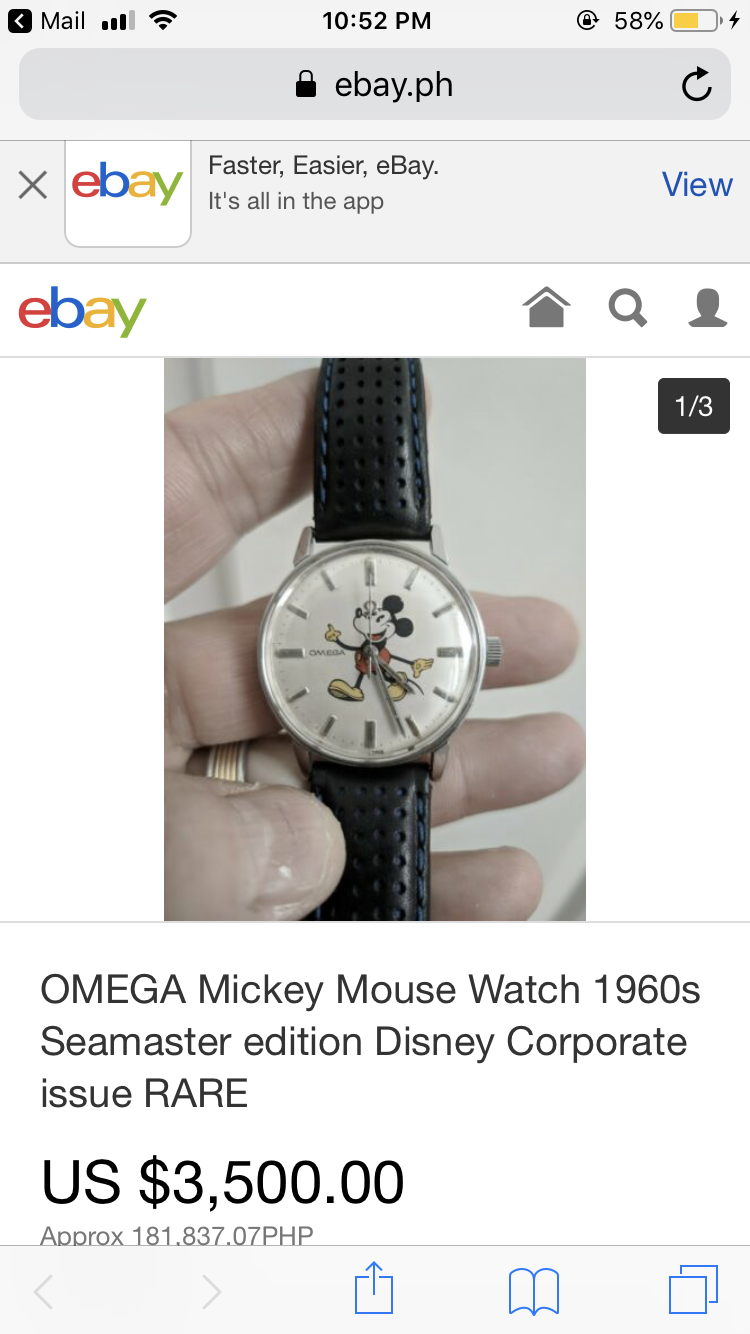Show open Safari tabs
The image size is (750, 1334).
pos(693,1290)
